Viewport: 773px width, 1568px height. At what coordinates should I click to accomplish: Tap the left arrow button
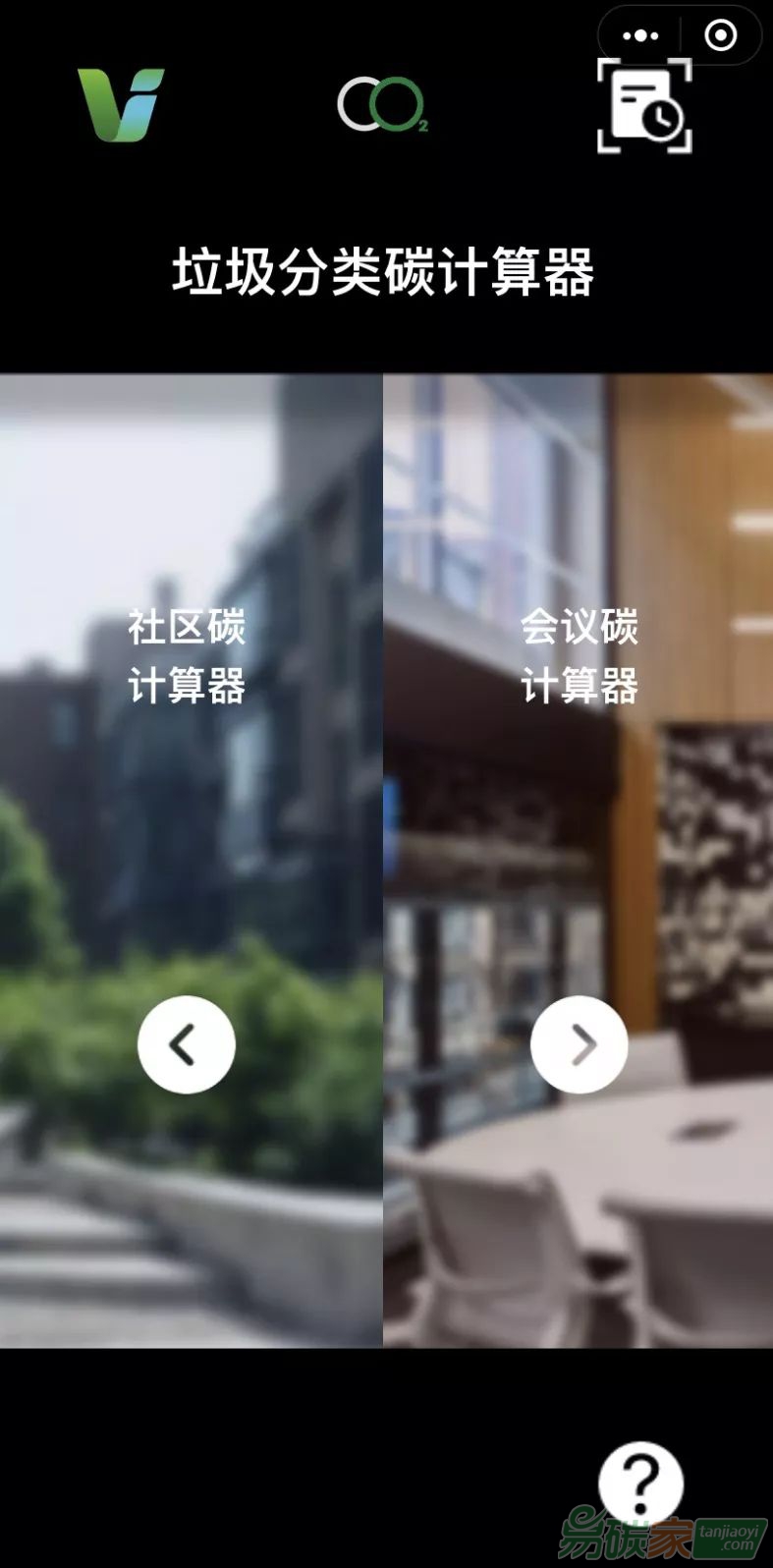tap(187, 1044)
